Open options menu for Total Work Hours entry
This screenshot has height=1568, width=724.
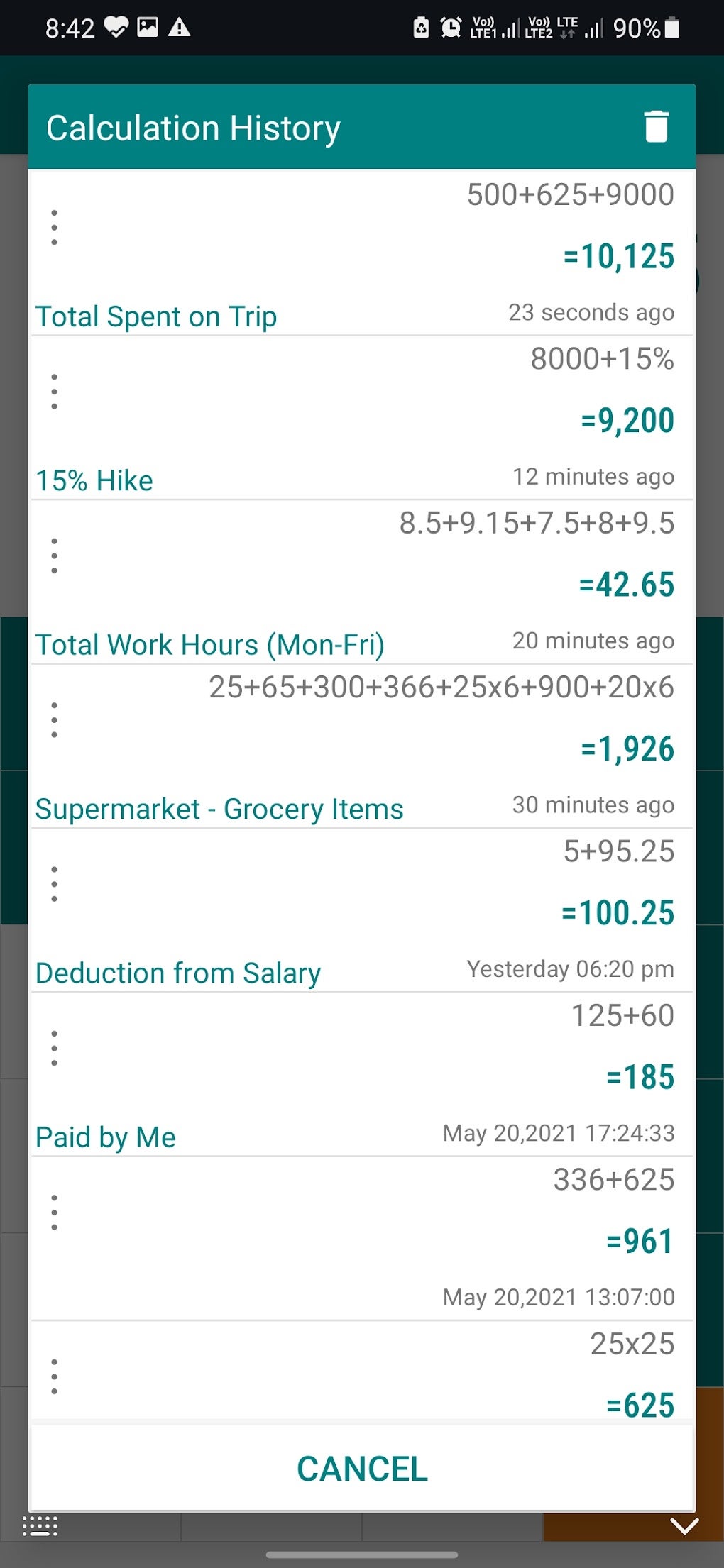click(x=55, y=556)
